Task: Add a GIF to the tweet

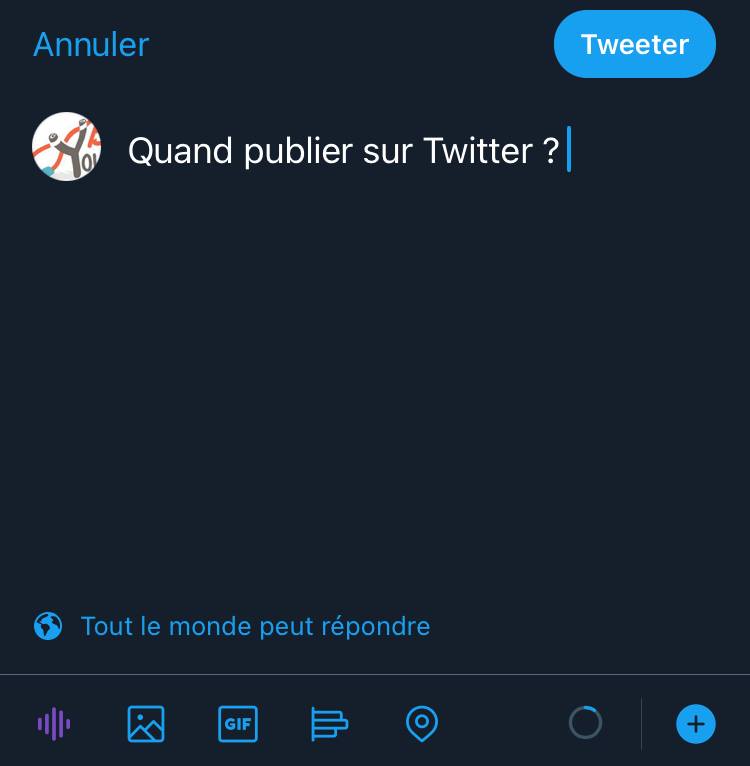Action: (x=238, y=723)
